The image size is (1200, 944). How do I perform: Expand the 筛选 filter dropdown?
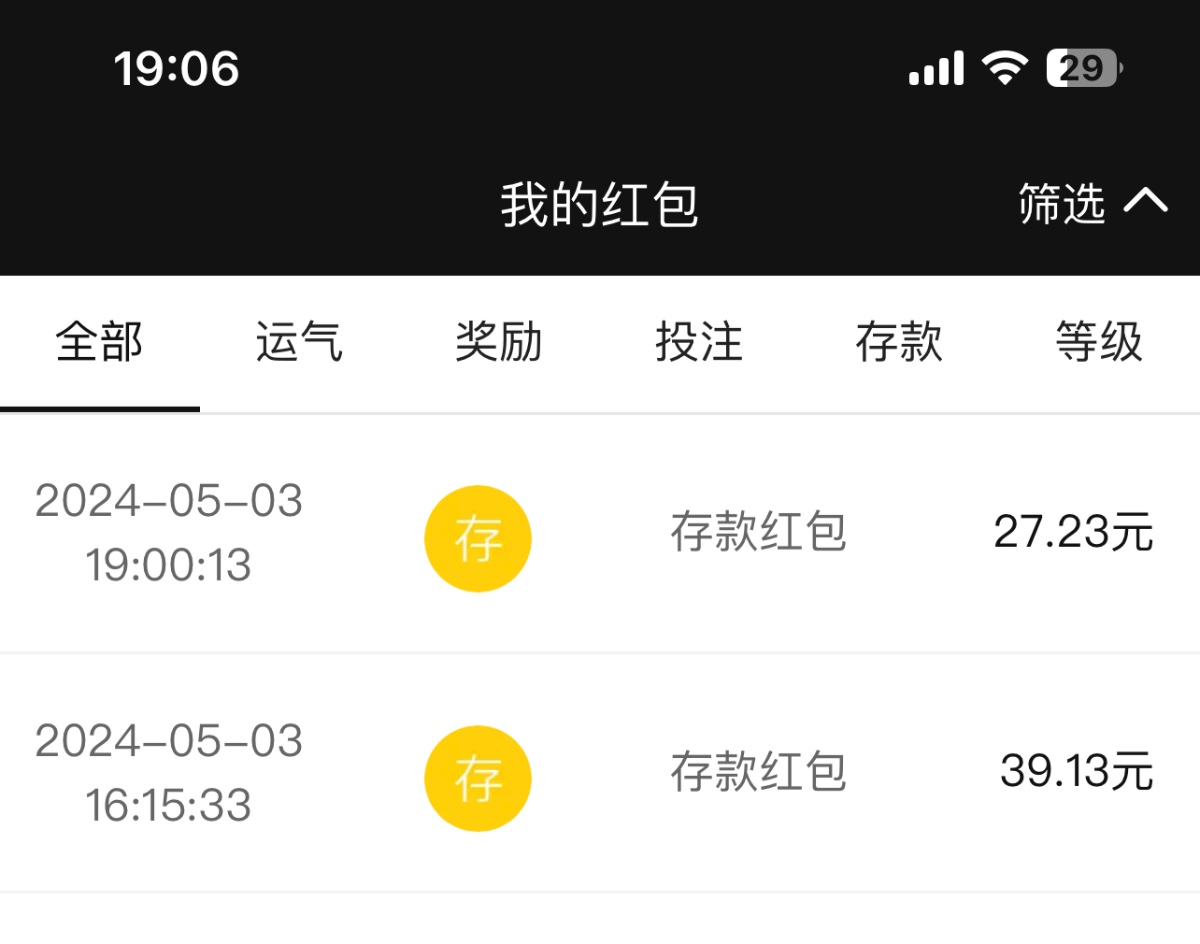[1092, 203]
